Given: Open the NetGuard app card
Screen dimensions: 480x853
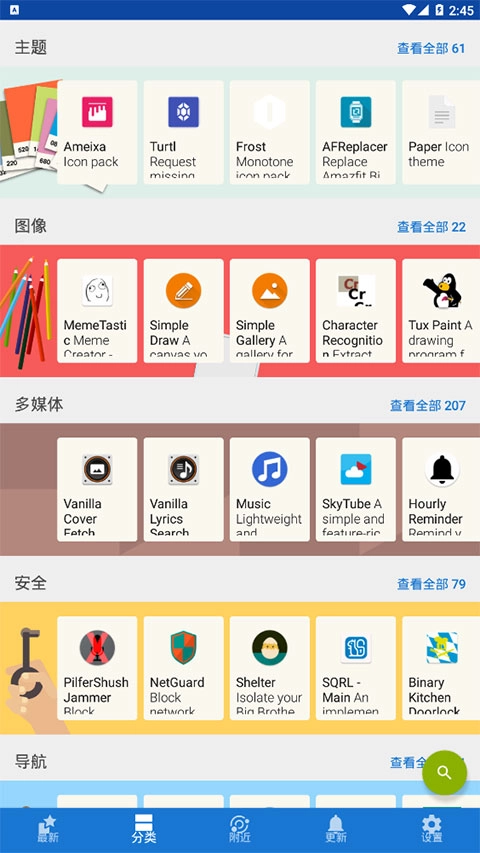Looking at the screenshot, I should coord(183,667).
